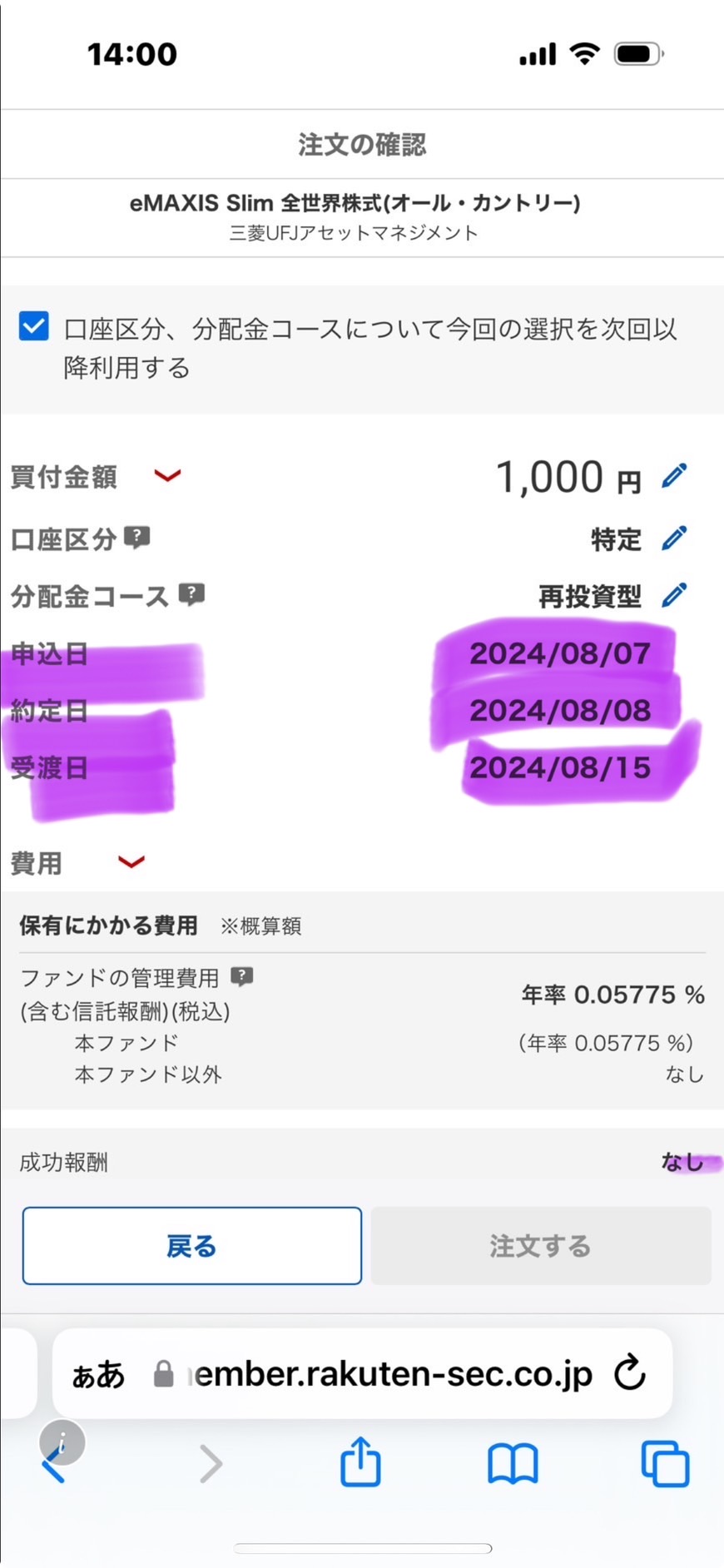The width and height of the screenshot is (724, 1568).
Task: Open help icon next to 口座区分
Action: (137, 538)
